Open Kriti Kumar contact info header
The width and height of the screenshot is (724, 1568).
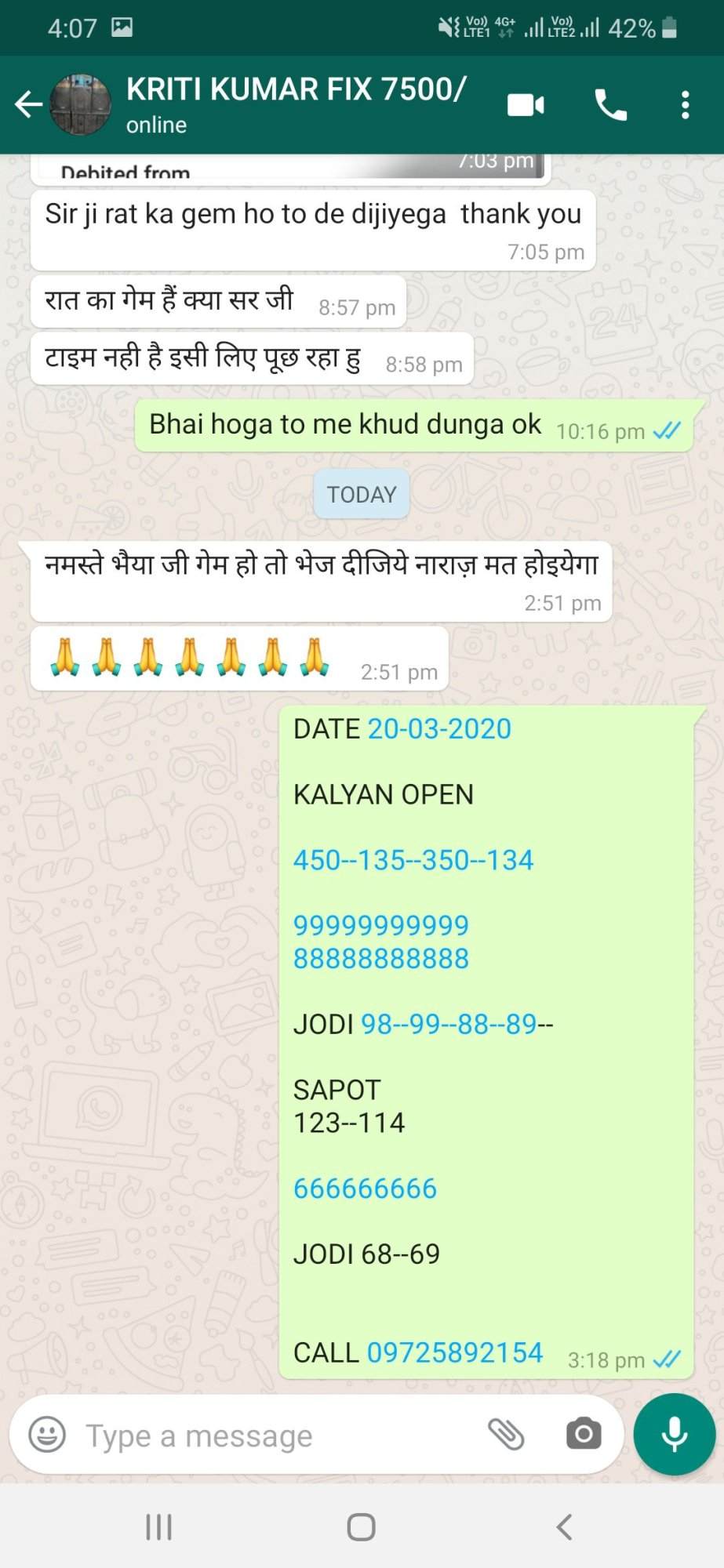coord(297,104)
